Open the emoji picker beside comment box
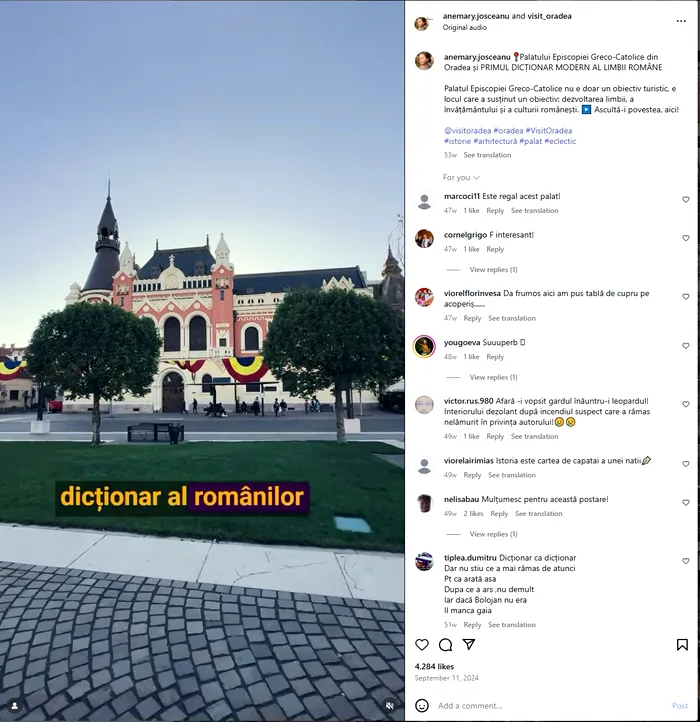 [422, 706]
